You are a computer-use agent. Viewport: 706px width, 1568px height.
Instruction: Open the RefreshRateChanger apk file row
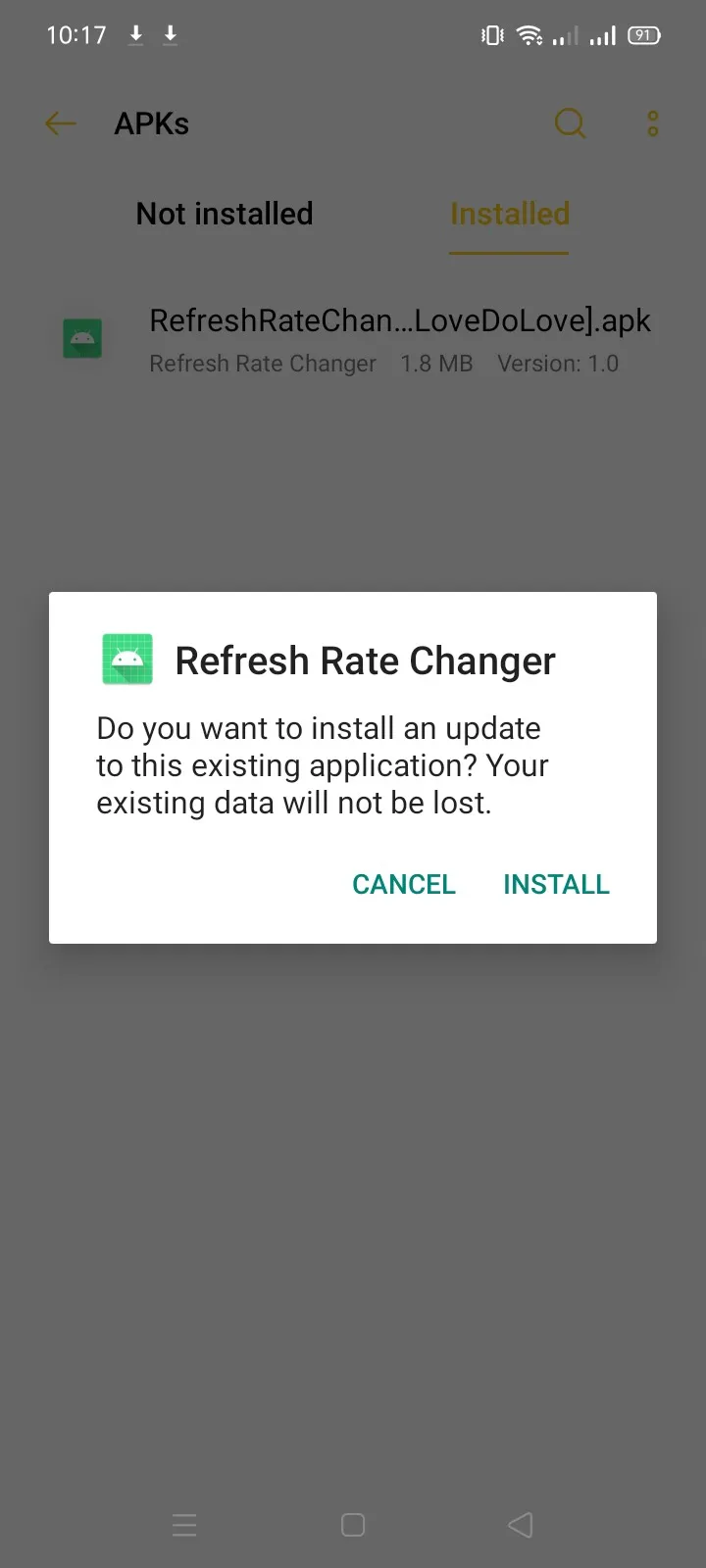coord(353,340)
